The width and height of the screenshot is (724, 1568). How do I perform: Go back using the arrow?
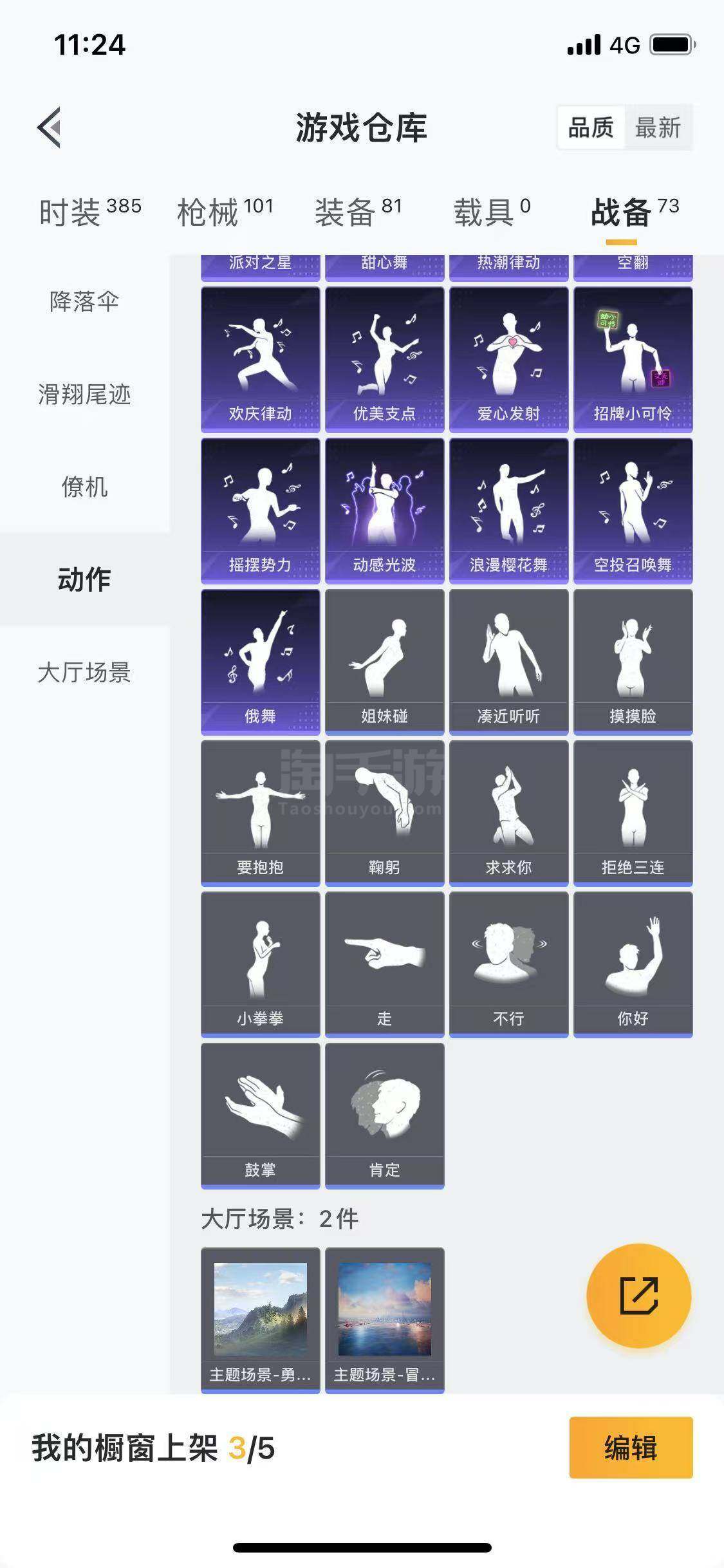(x=50, y=127)
